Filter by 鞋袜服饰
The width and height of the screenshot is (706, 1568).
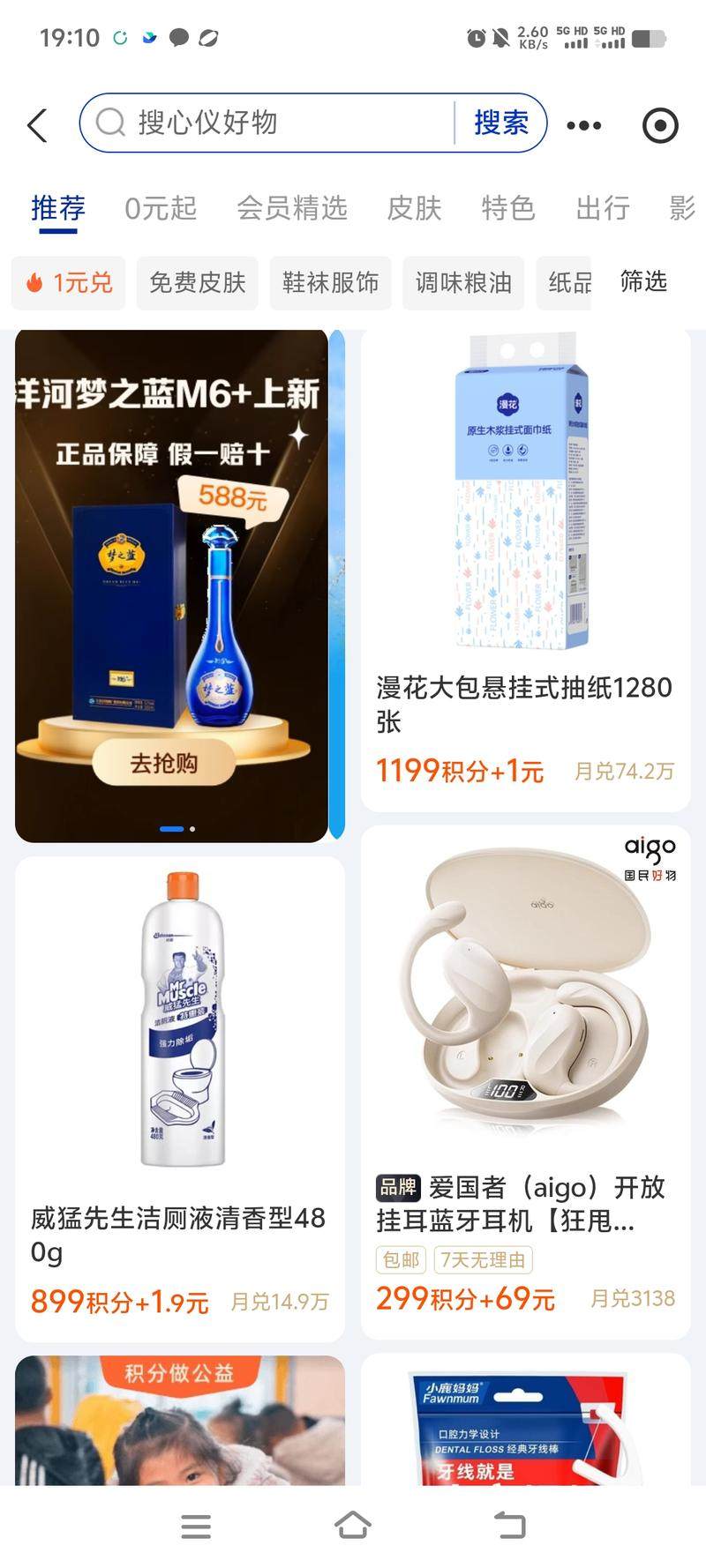pos(330,283)
